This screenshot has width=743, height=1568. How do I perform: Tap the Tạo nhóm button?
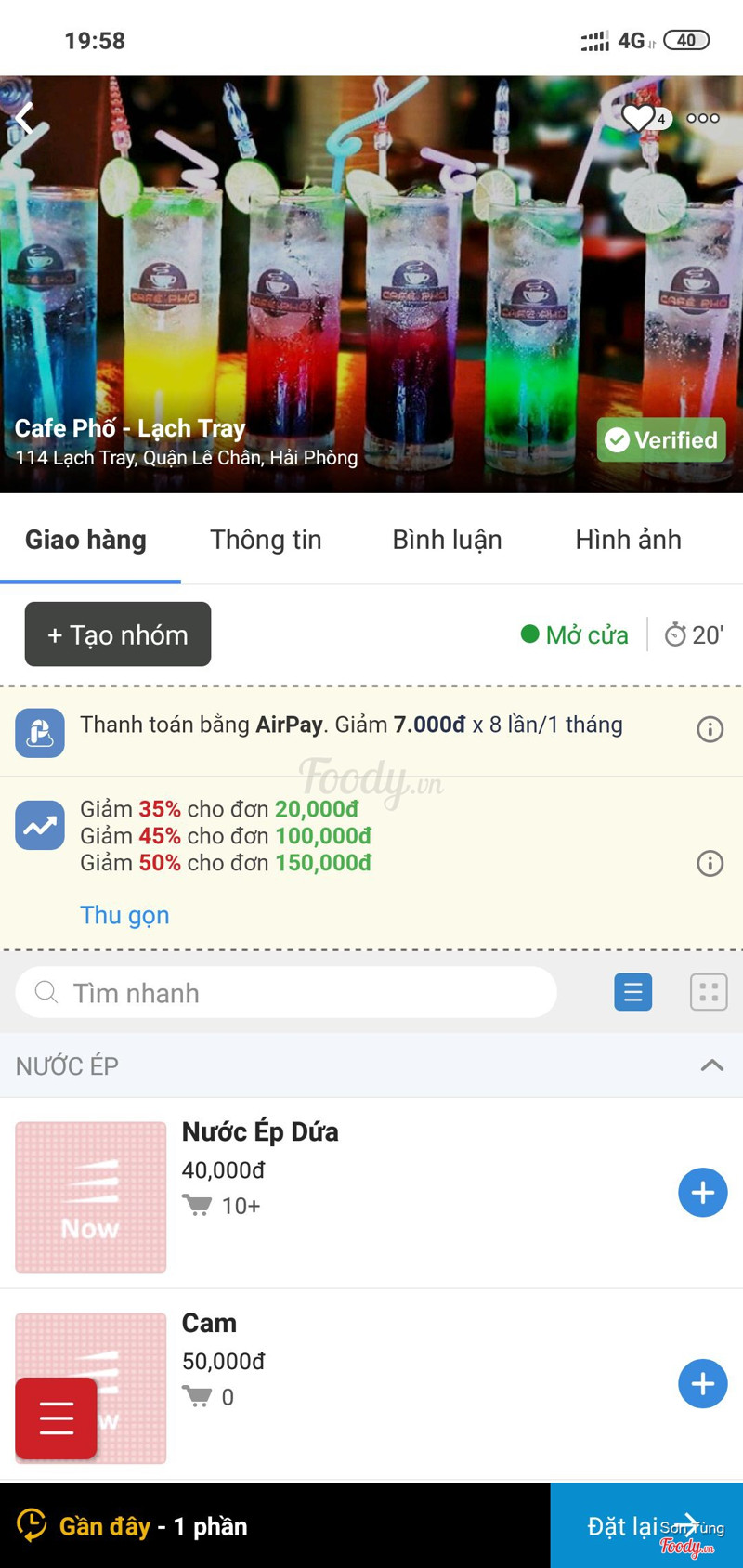(x=118, y=634)
